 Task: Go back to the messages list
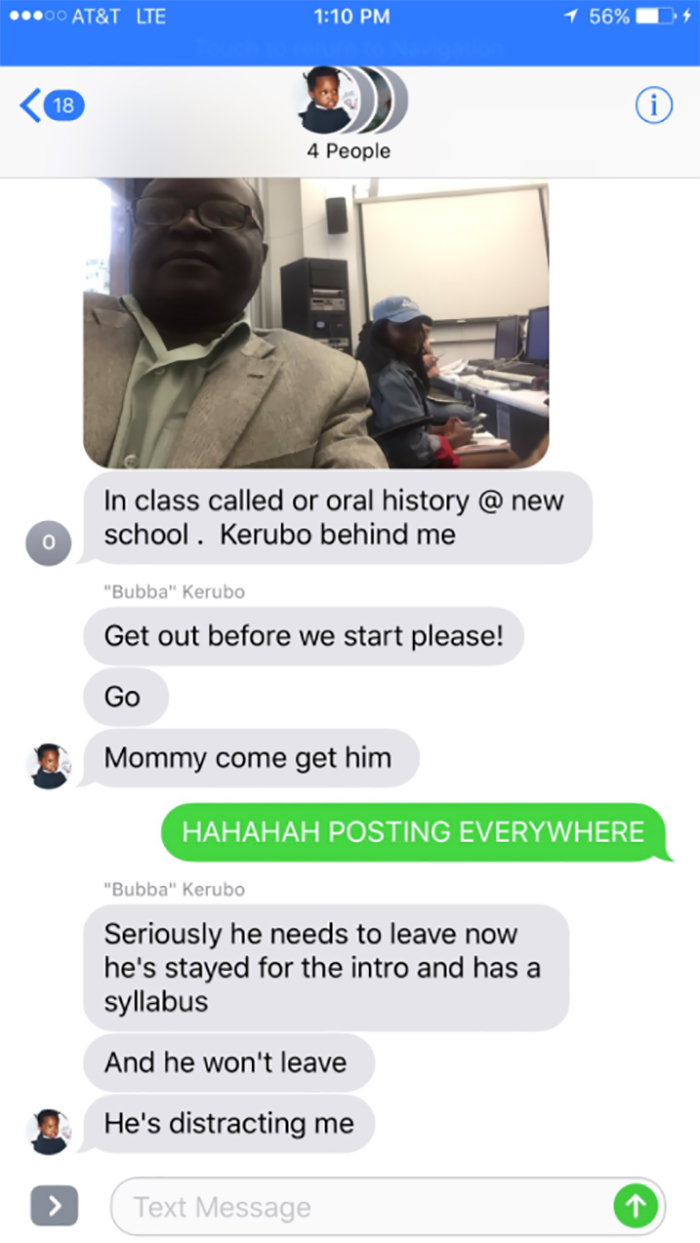tap(52, 105)
